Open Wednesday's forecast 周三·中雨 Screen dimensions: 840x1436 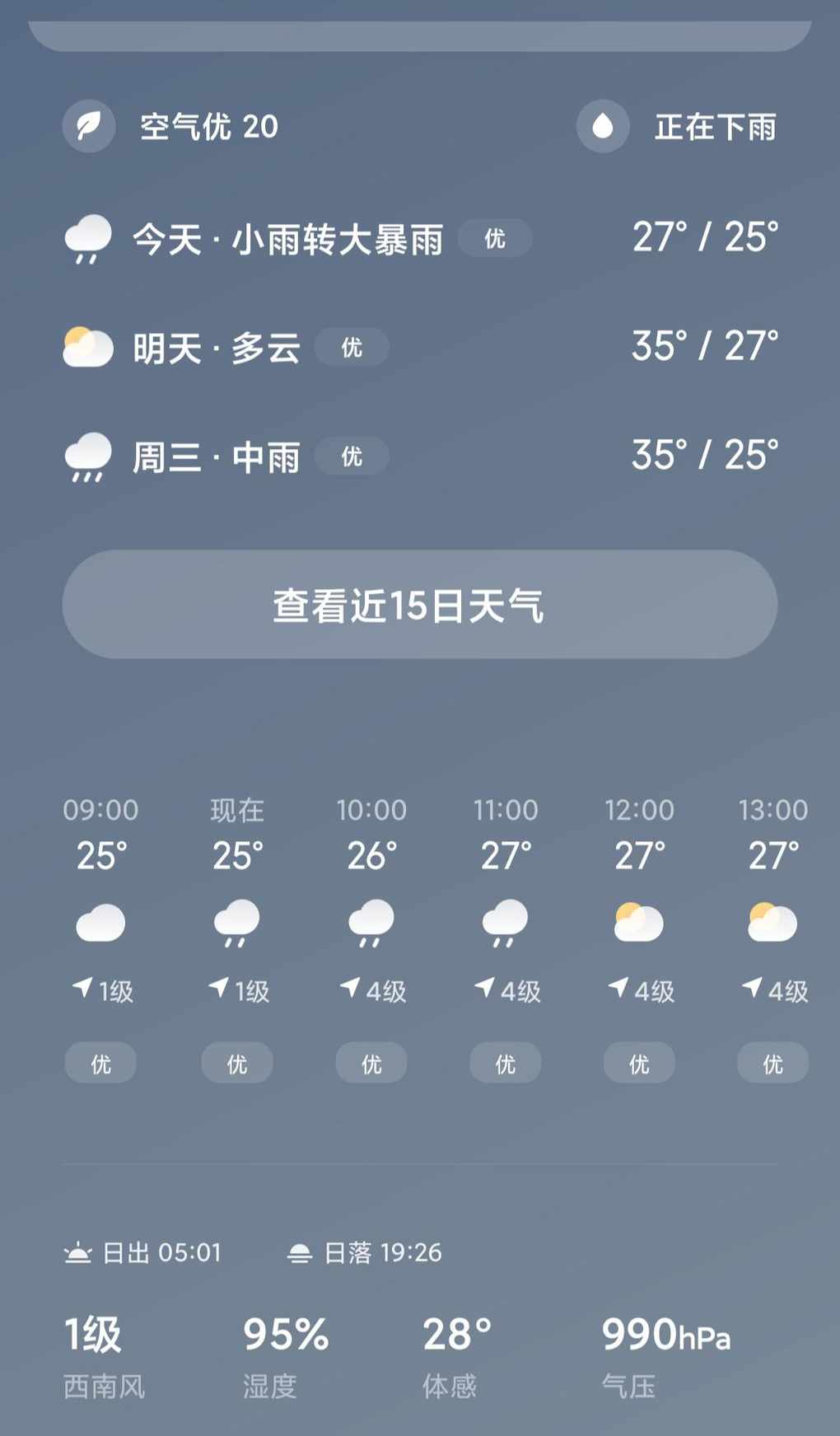click(x=420, y=456)
